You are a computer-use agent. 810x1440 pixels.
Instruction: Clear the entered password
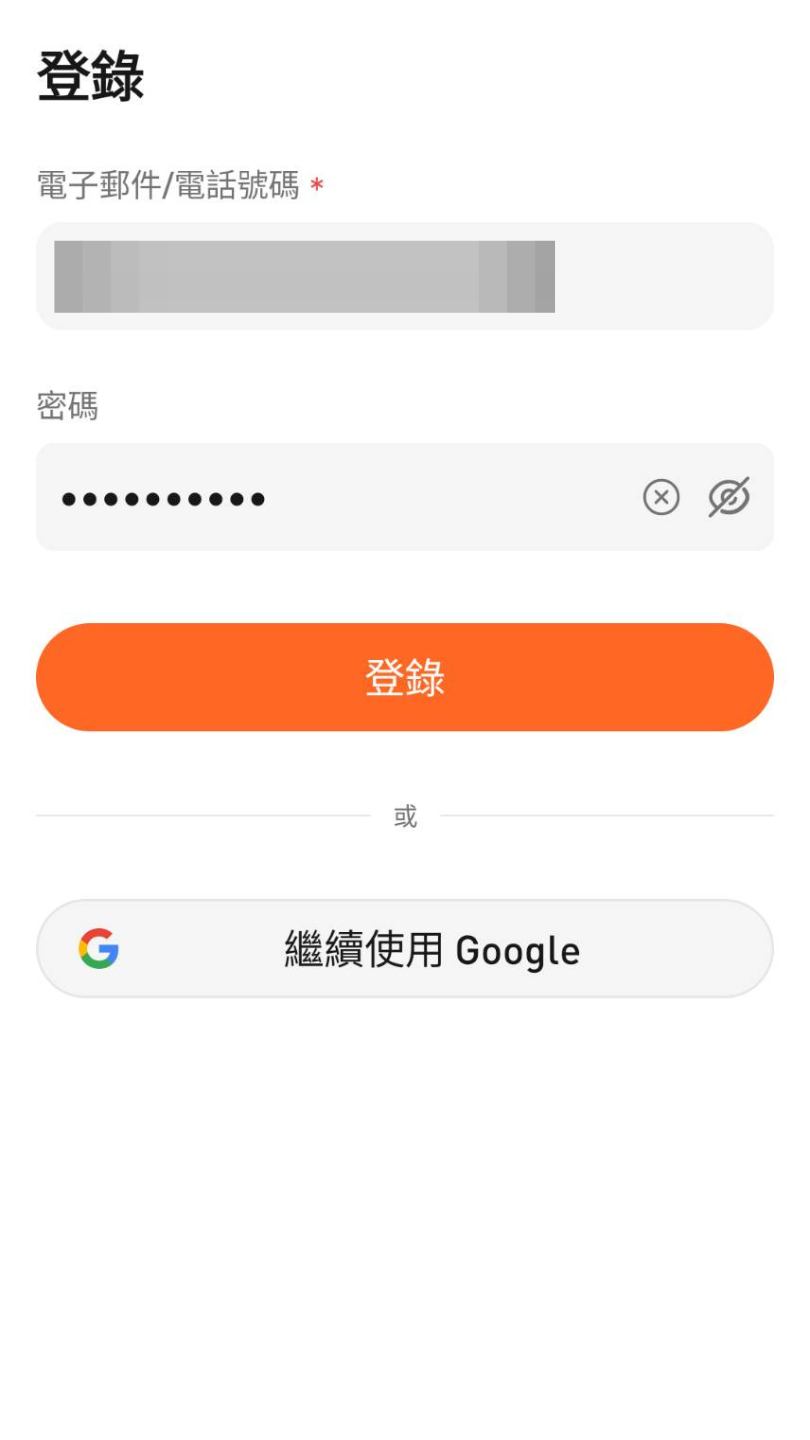click(661, 497)
